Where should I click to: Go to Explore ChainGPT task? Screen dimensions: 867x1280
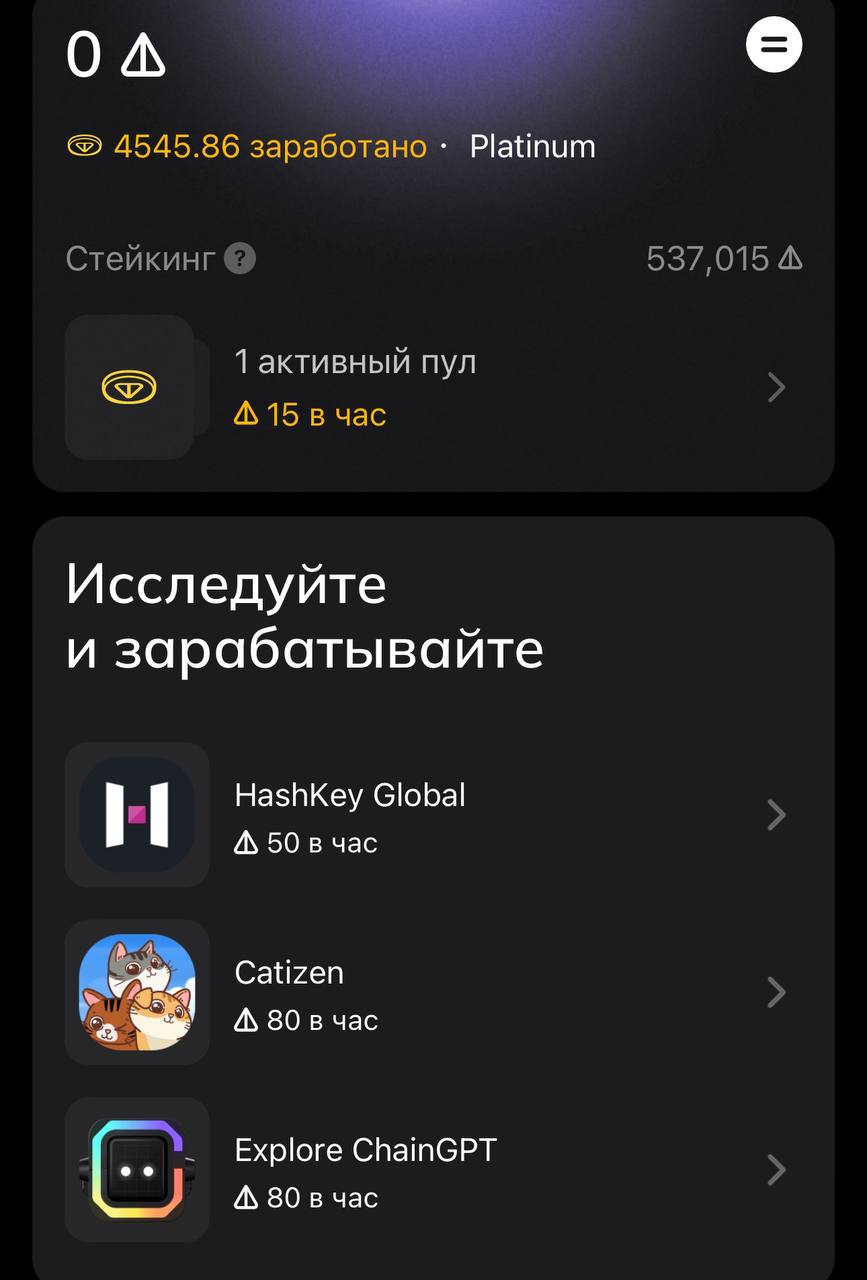pos(433,1170)
